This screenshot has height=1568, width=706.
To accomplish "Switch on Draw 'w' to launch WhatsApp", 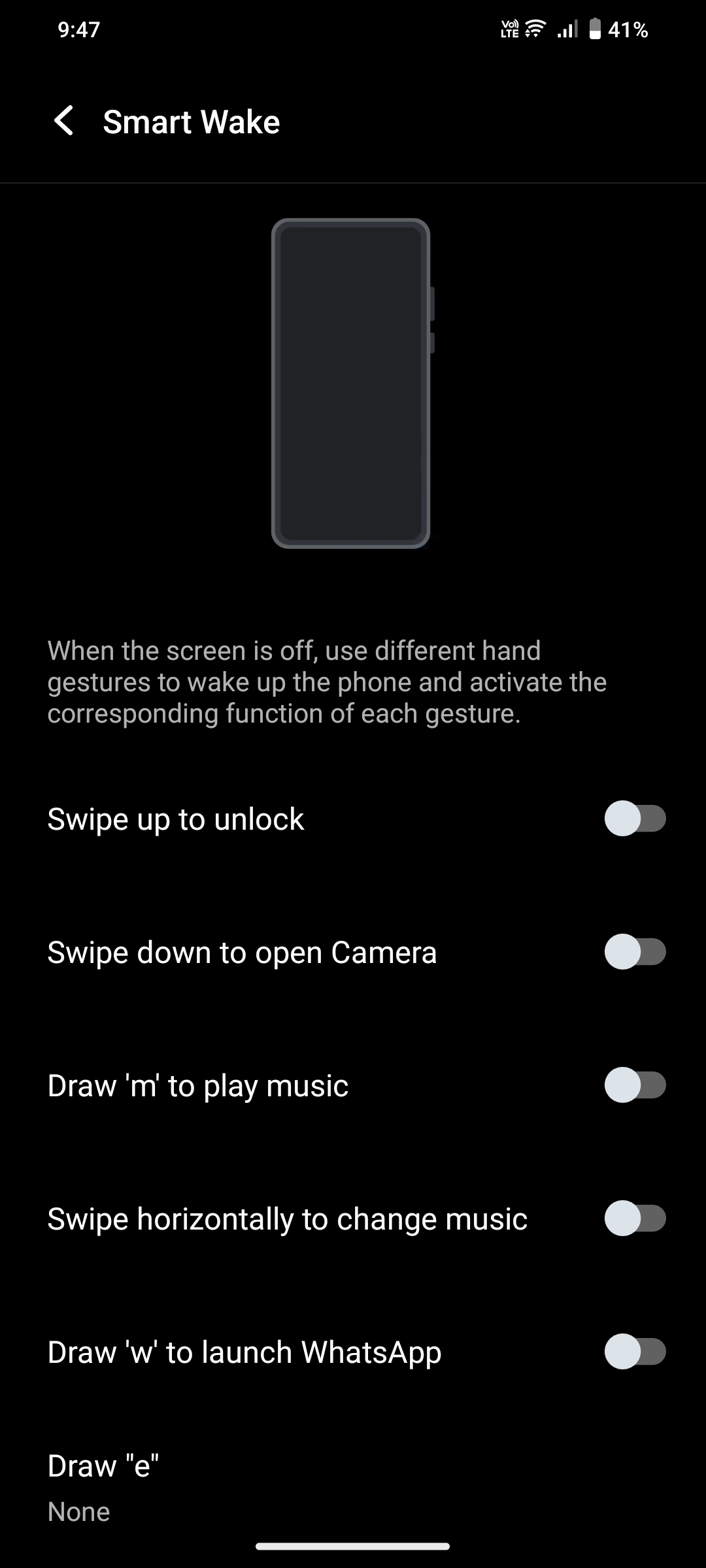I will click(x=634, y=1352).
